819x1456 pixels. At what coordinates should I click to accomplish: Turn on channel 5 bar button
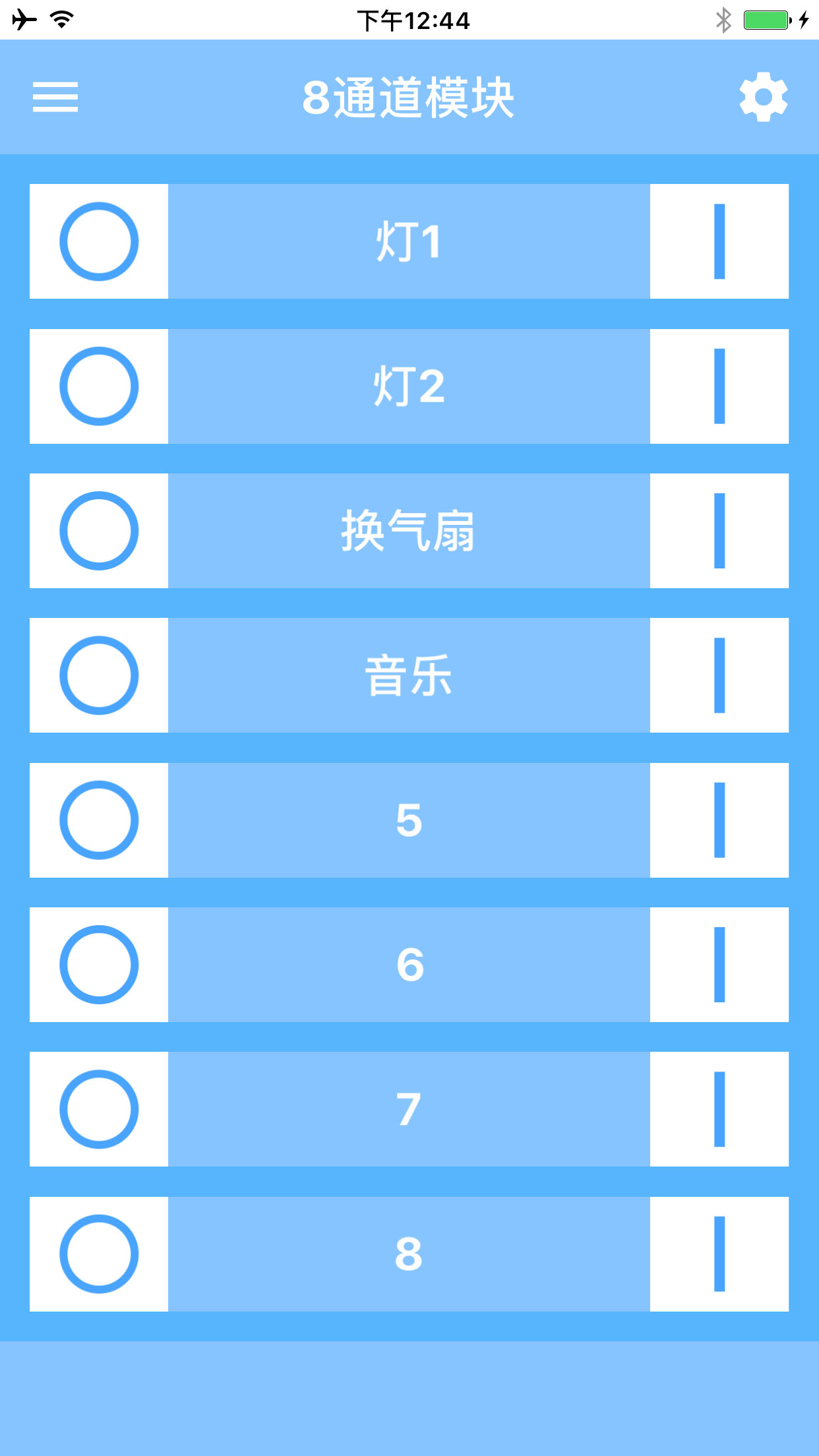pos(719,820)
